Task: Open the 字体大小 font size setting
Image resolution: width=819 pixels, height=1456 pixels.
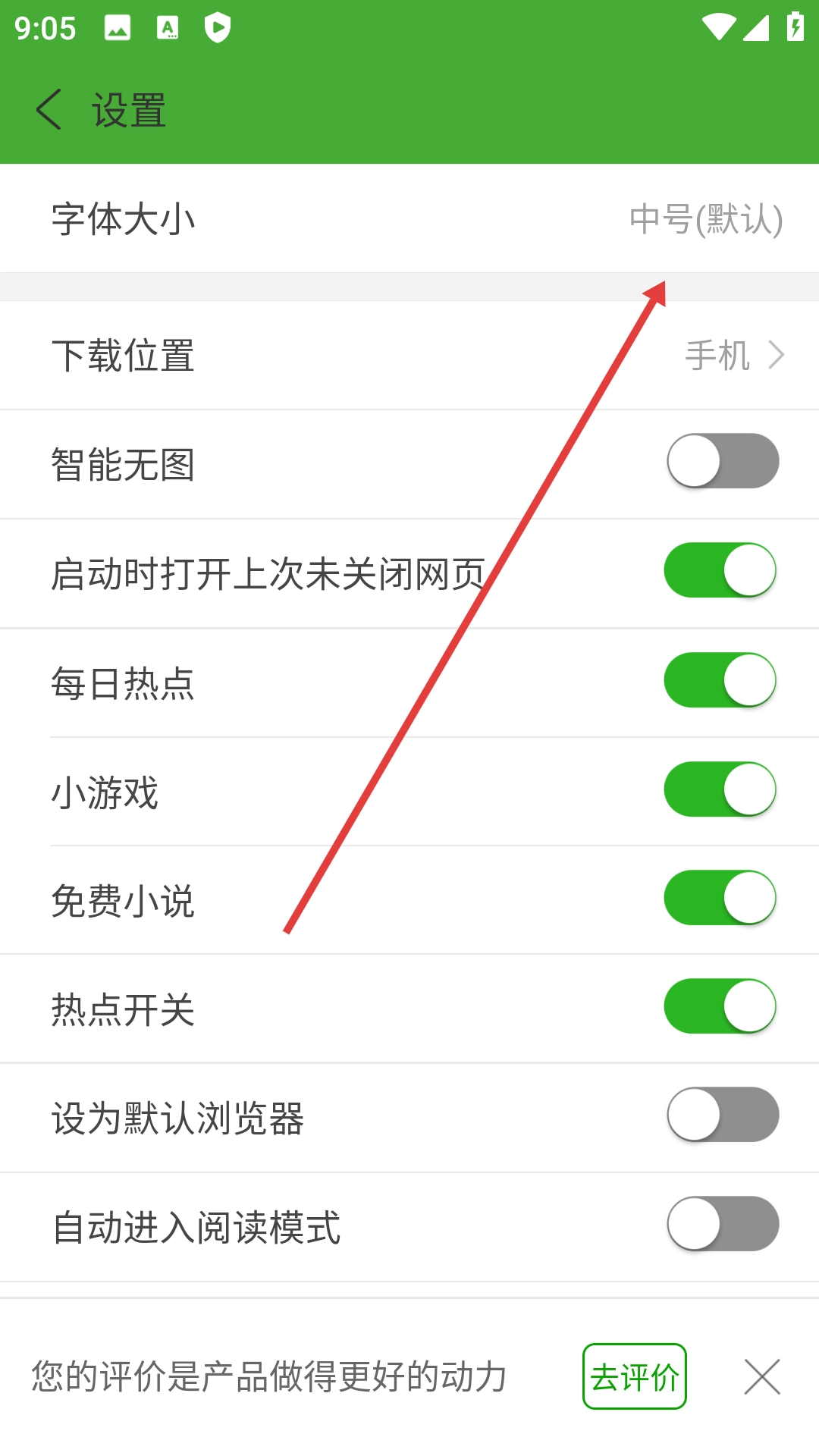Action: tap(409, 219)
